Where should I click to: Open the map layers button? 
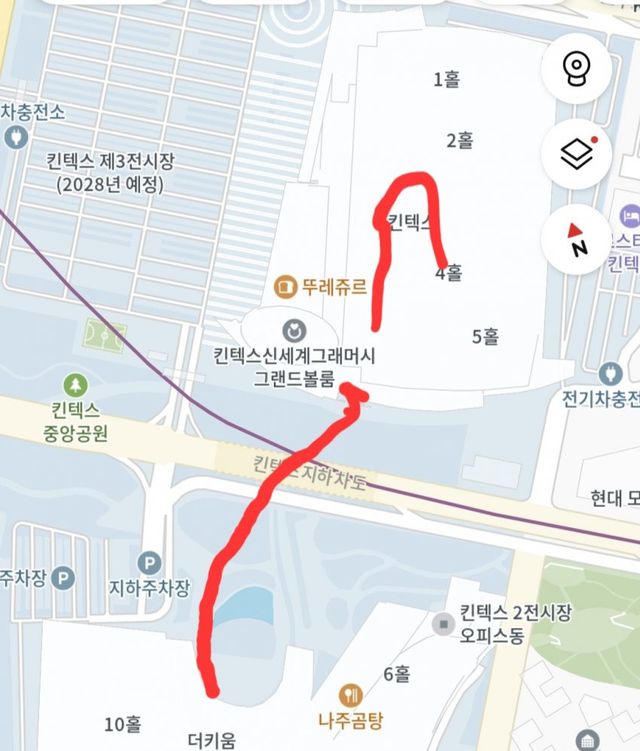(x=577, y=154)
